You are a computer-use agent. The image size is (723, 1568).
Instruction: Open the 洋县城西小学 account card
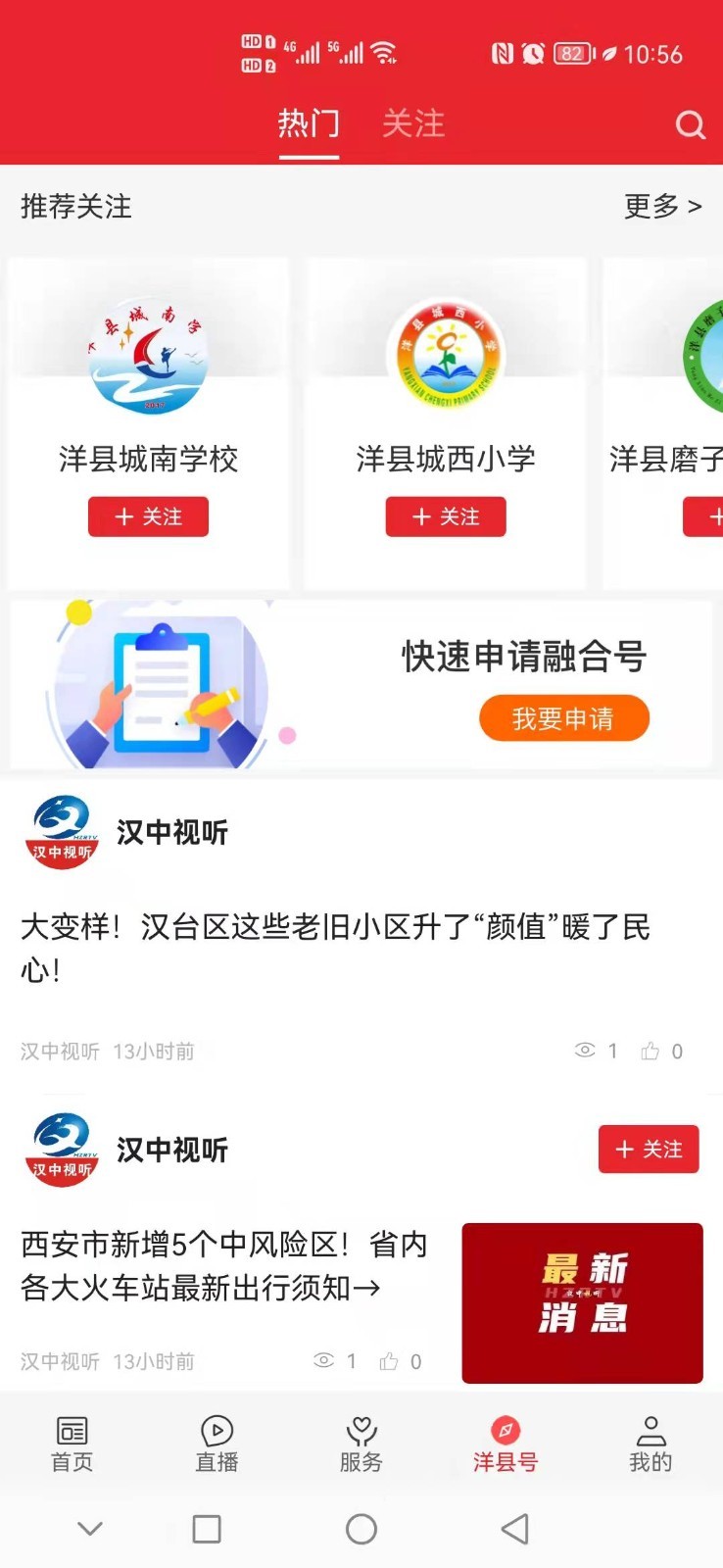click(446, 372)
